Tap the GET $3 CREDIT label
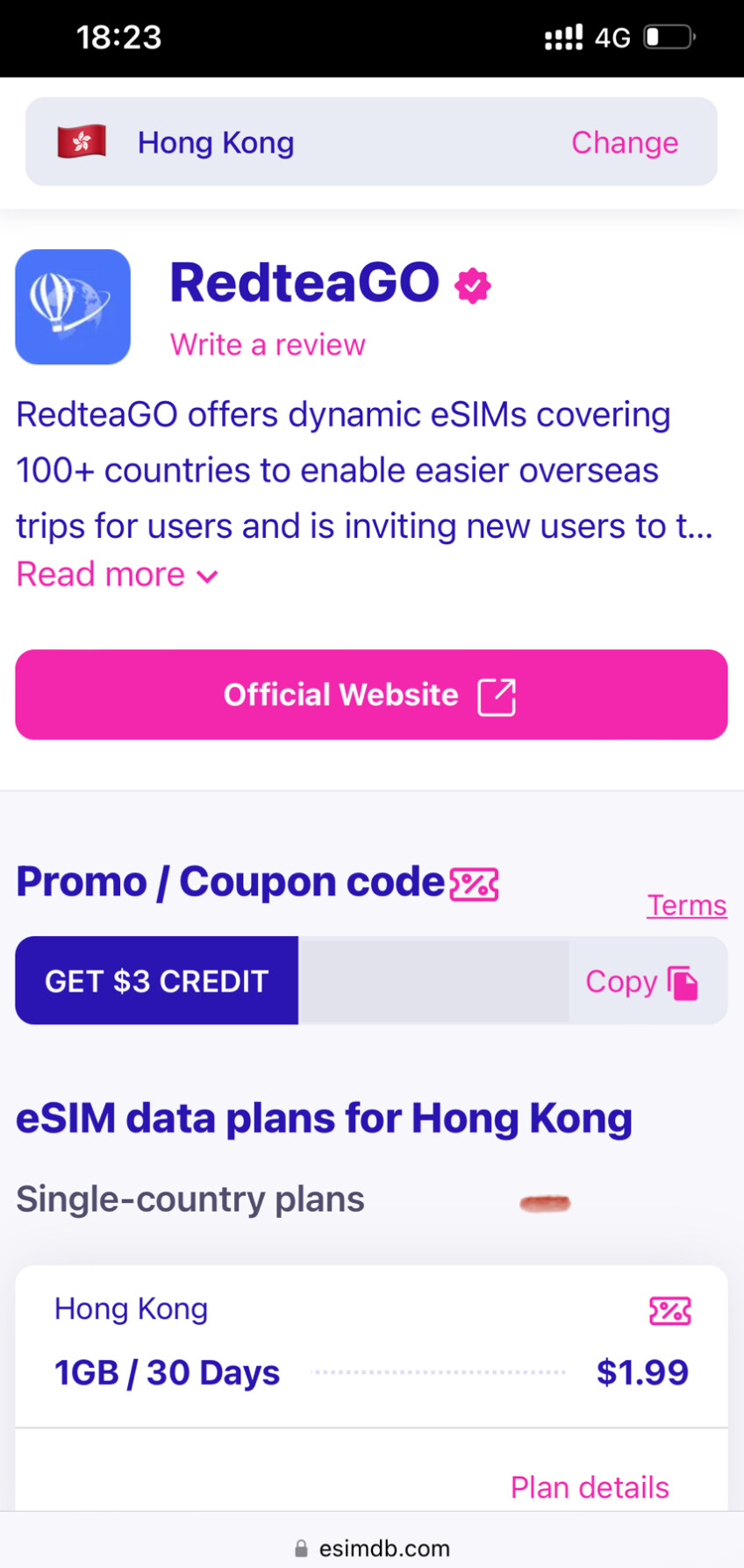Screen dimensions: 744x1568 click(x=157, y=981)
